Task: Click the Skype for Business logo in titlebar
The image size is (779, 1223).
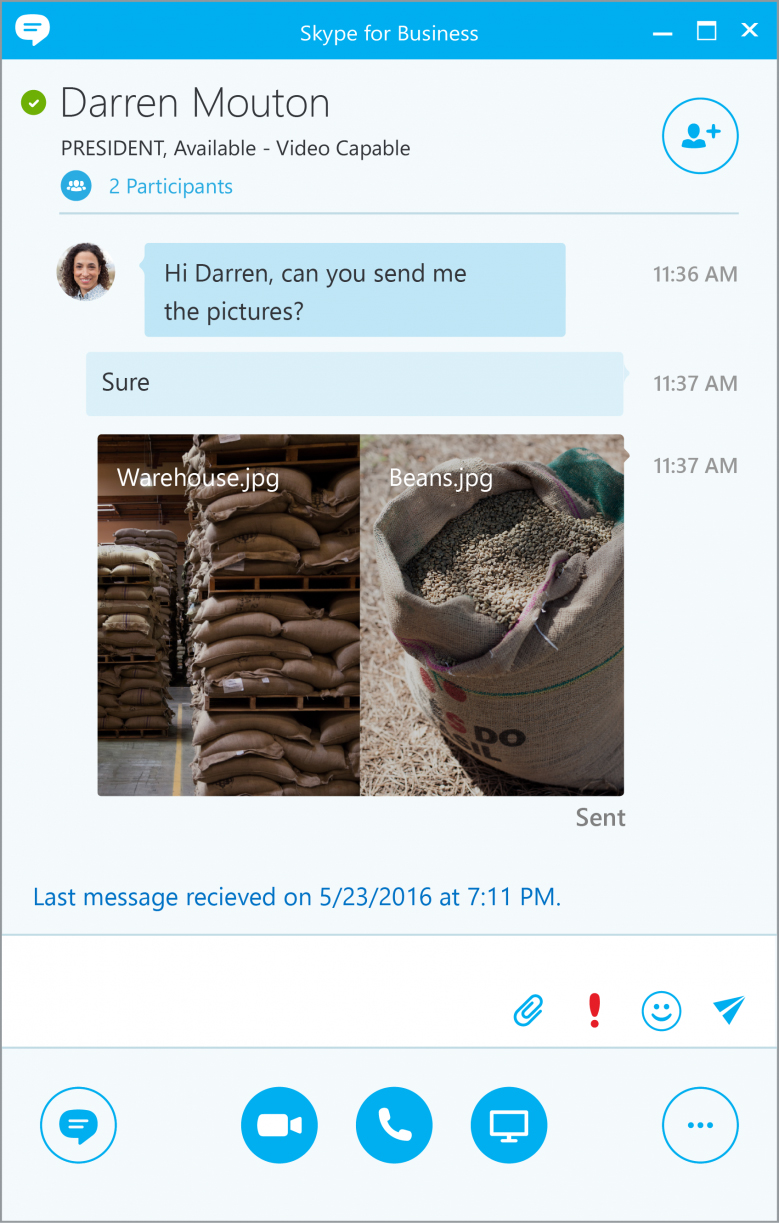Action: [x=33, y=30]
